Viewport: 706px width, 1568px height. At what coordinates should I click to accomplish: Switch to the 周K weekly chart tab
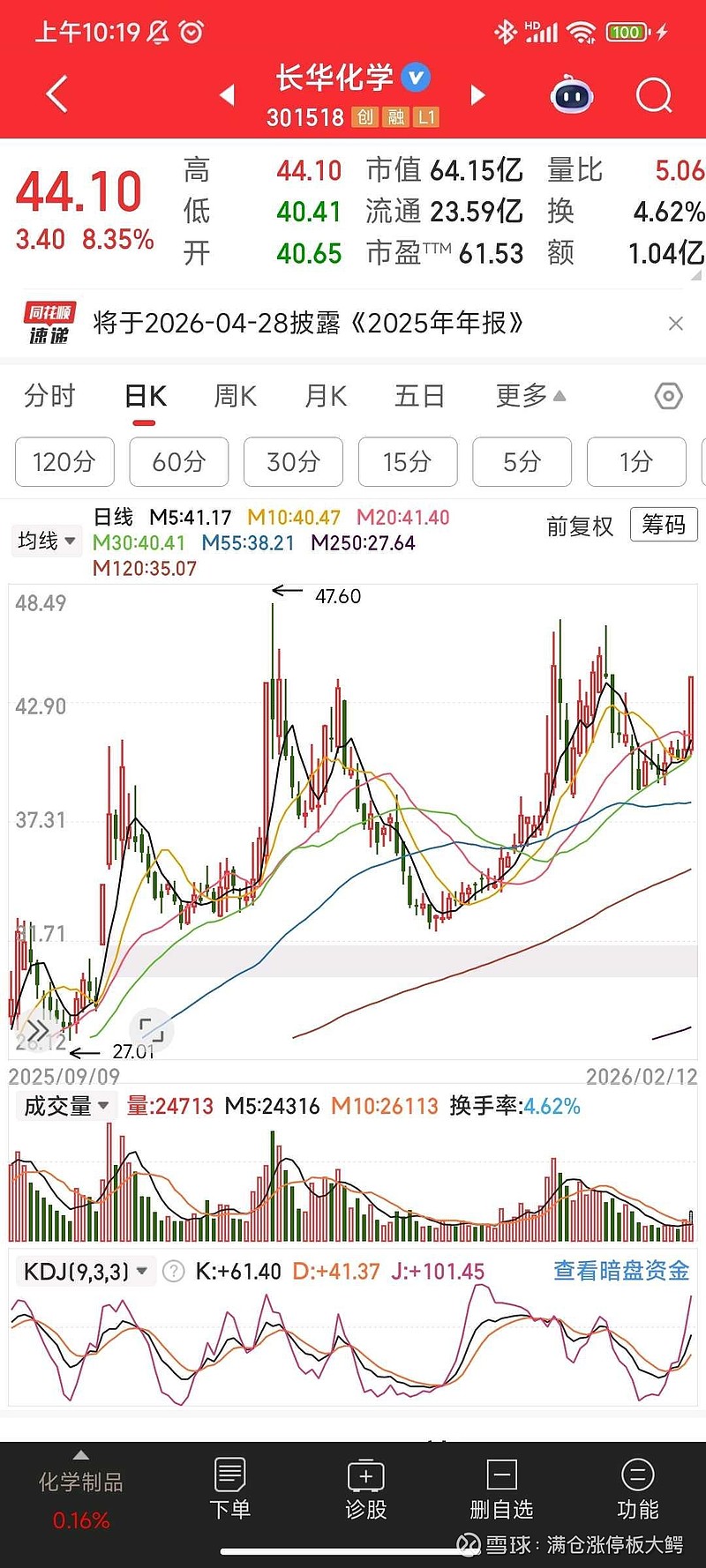coord(234,396)
